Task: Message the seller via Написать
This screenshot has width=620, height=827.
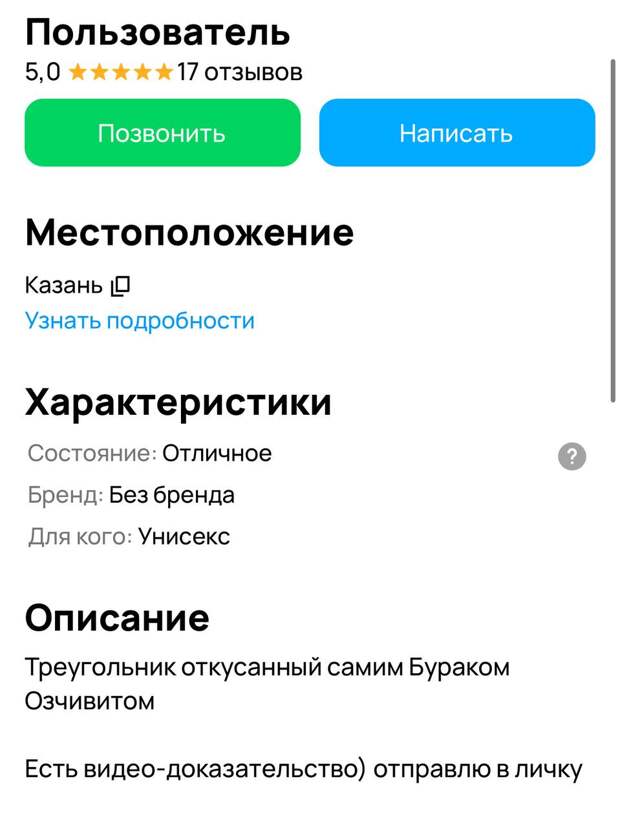Action: pos(456,133)
